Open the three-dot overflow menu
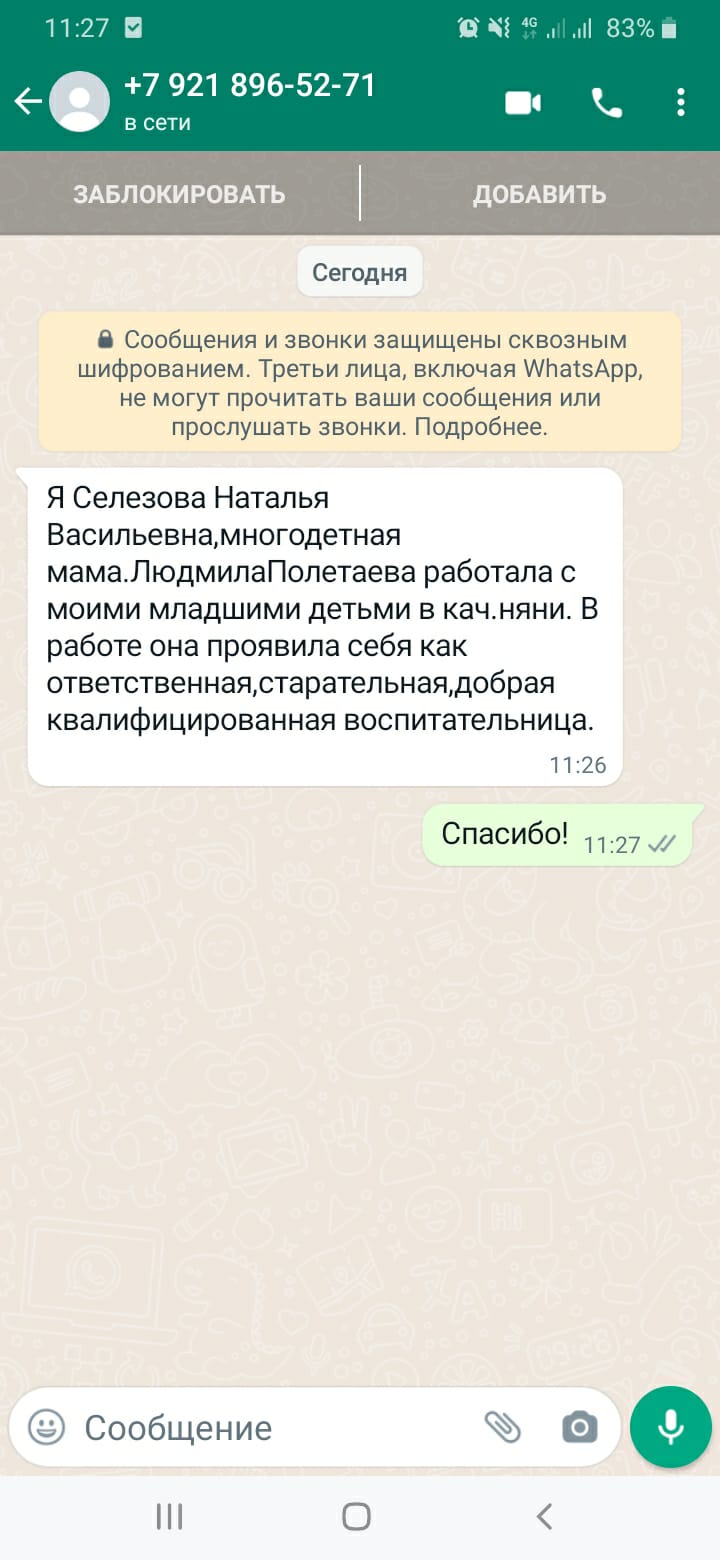The height and width of the screenshot is (1560, 720). 681,103
